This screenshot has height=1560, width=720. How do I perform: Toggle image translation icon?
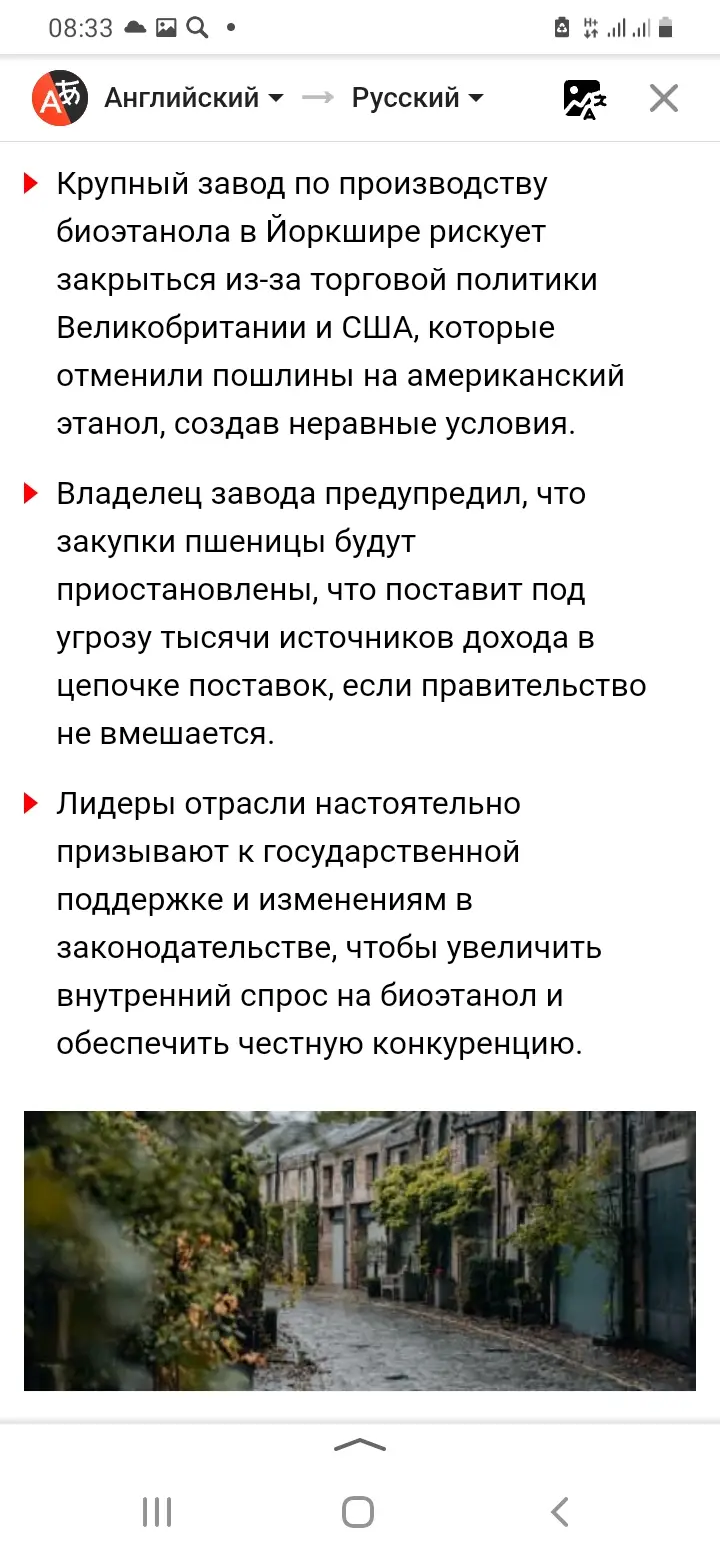click(583, 99)
